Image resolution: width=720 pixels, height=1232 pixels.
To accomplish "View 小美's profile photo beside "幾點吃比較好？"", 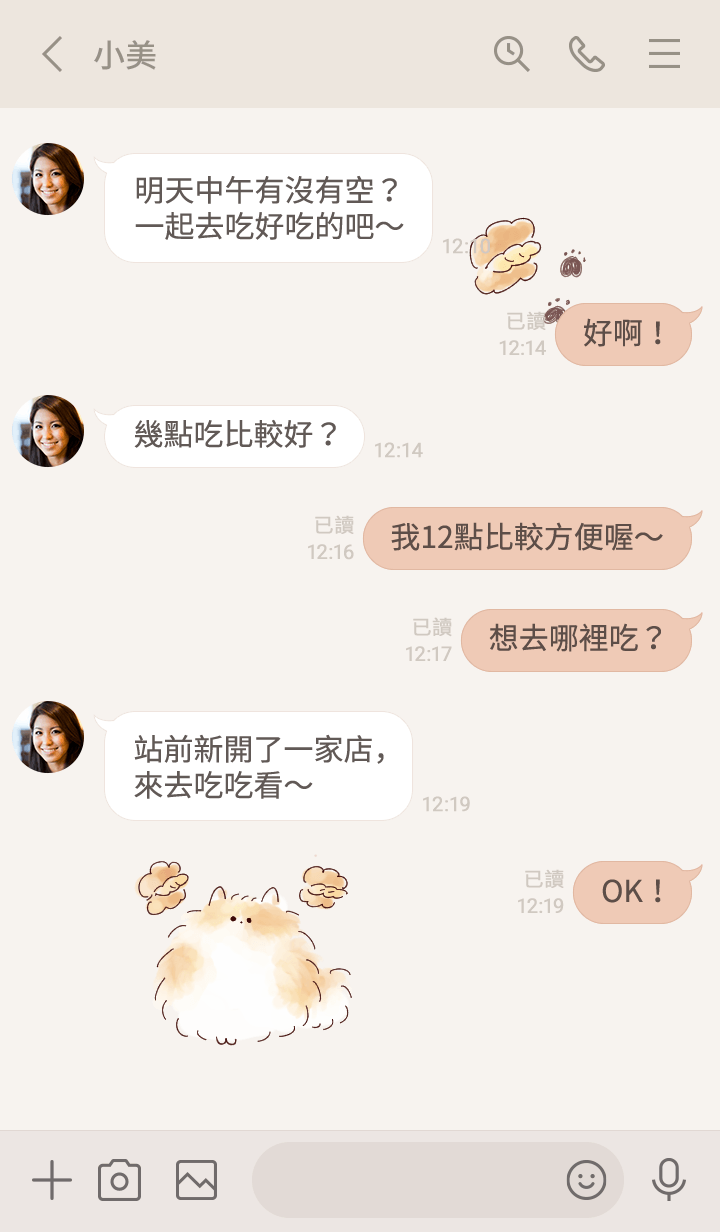I will (48, 431).
